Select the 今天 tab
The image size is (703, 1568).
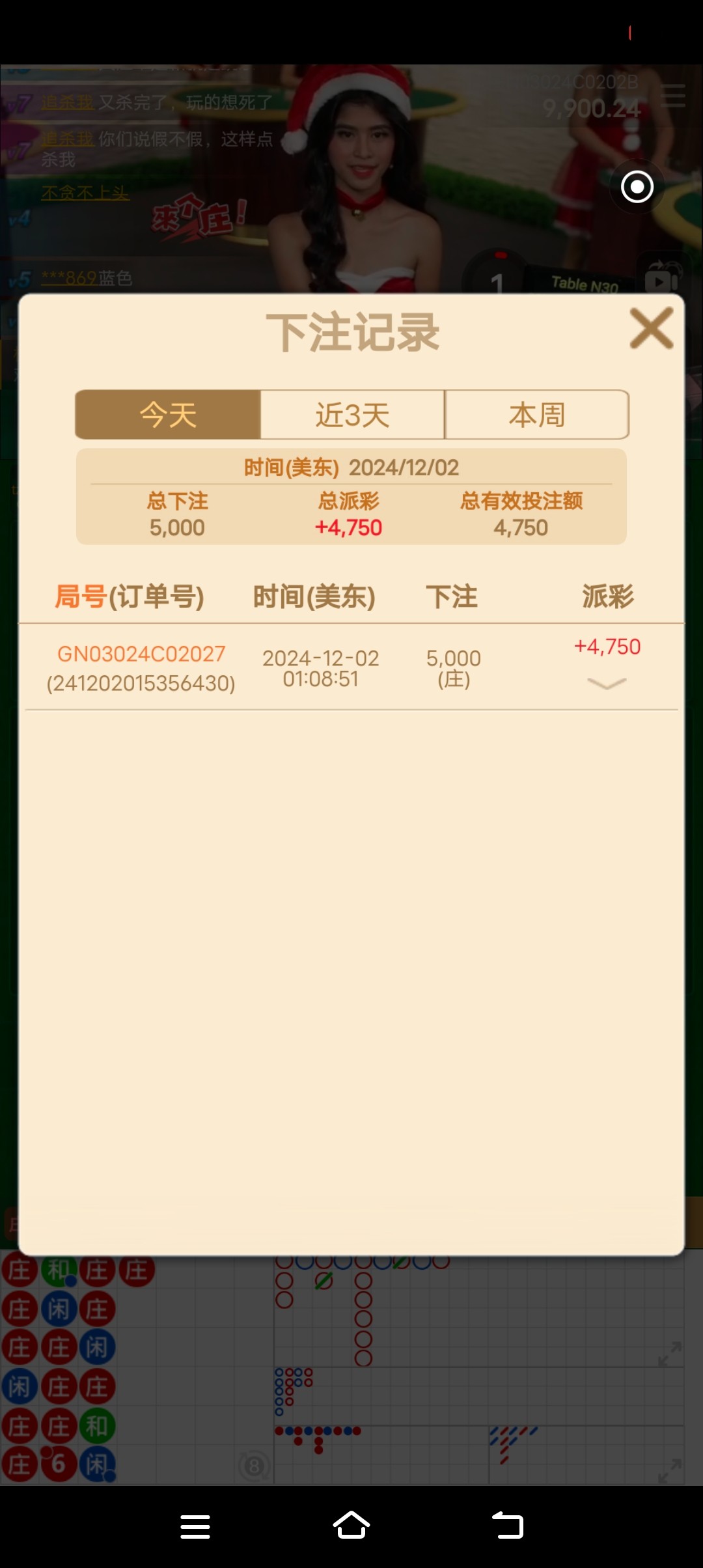pos(168,415)
